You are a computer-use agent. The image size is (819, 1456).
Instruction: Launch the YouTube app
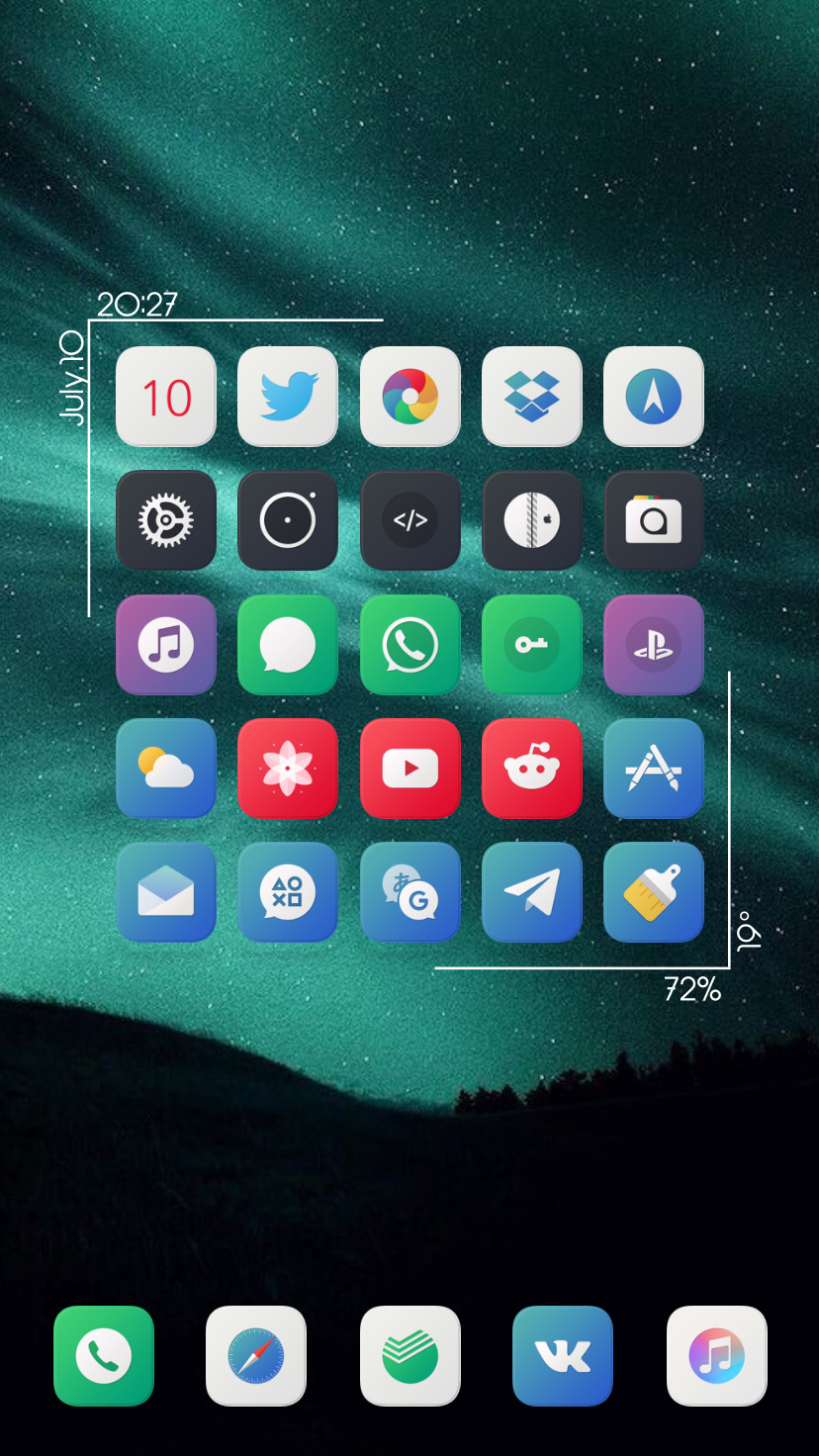(x=410, y=769)
